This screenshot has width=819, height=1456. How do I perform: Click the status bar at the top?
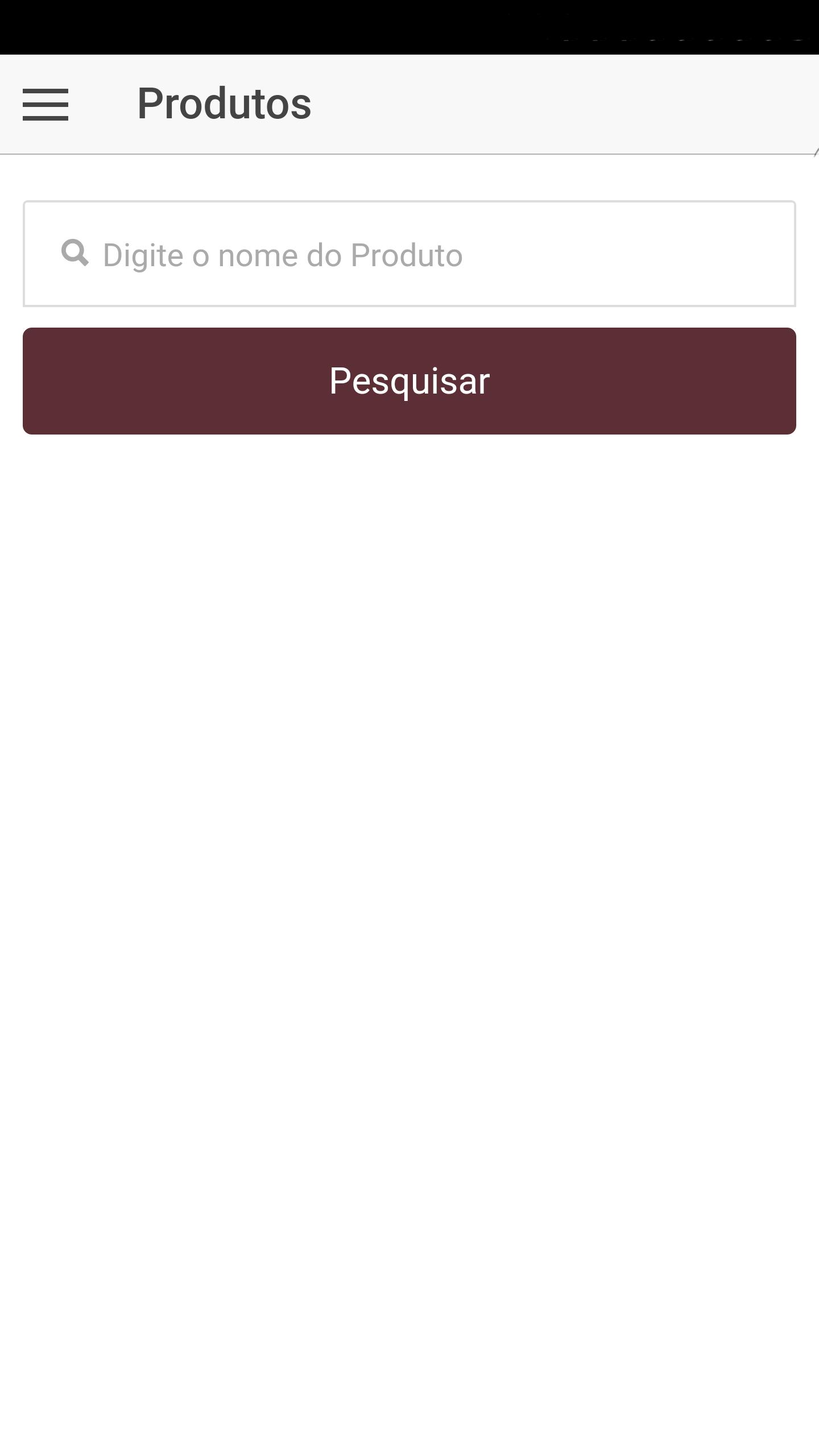(409, 26)
